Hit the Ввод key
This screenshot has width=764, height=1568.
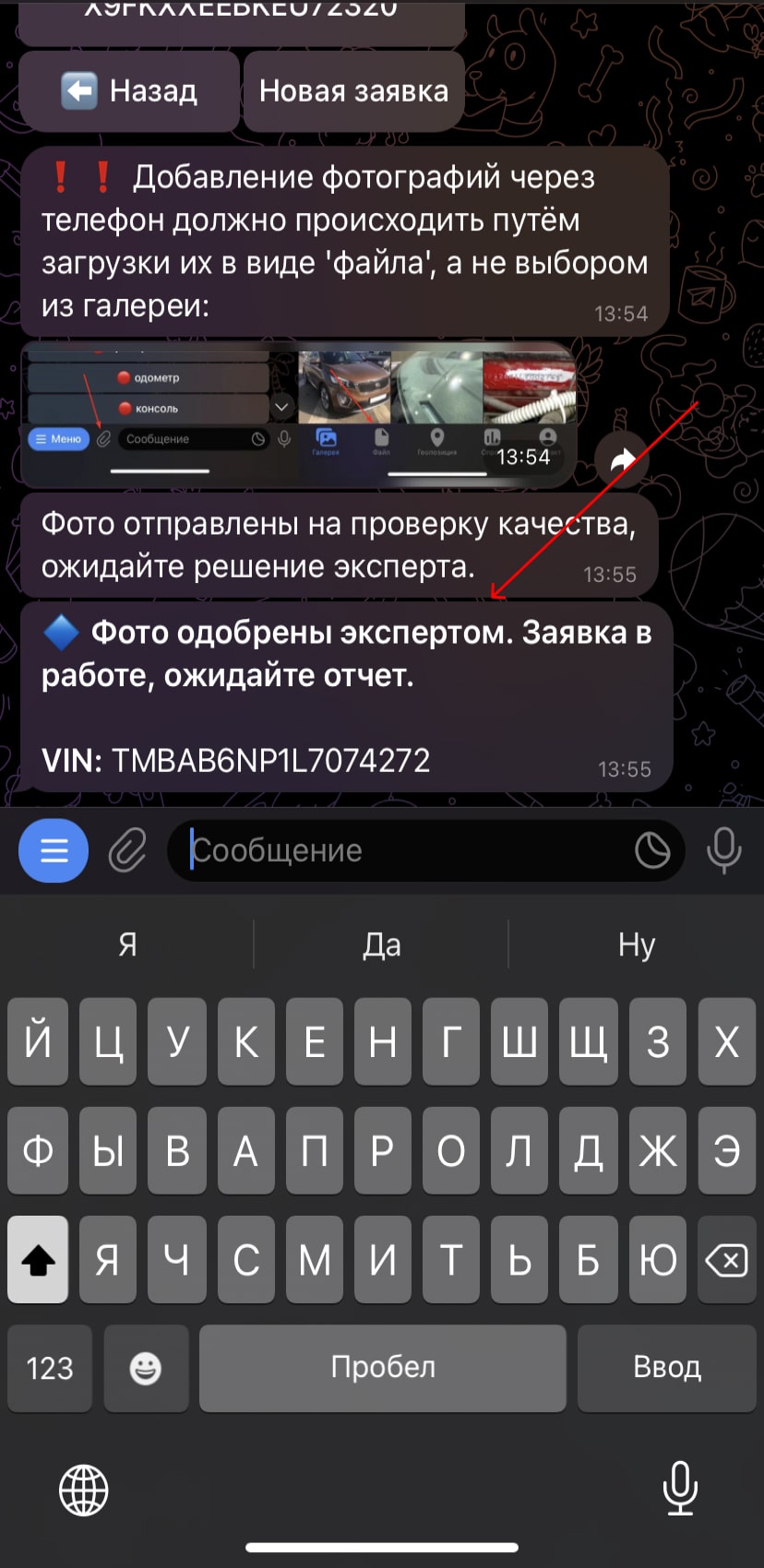point(667,1368)
